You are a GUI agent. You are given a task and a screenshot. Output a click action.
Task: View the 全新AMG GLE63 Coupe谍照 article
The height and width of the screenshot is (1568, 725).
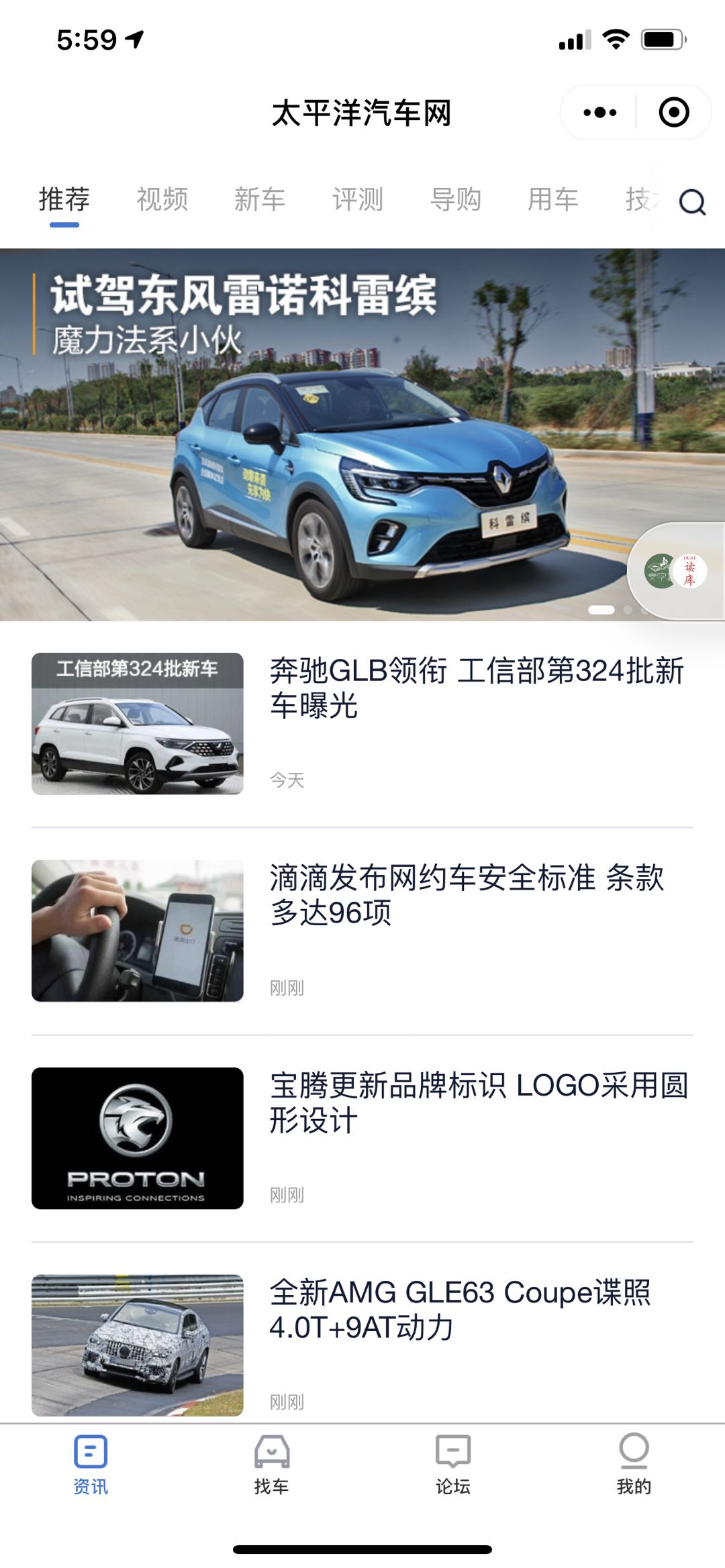460,1309
